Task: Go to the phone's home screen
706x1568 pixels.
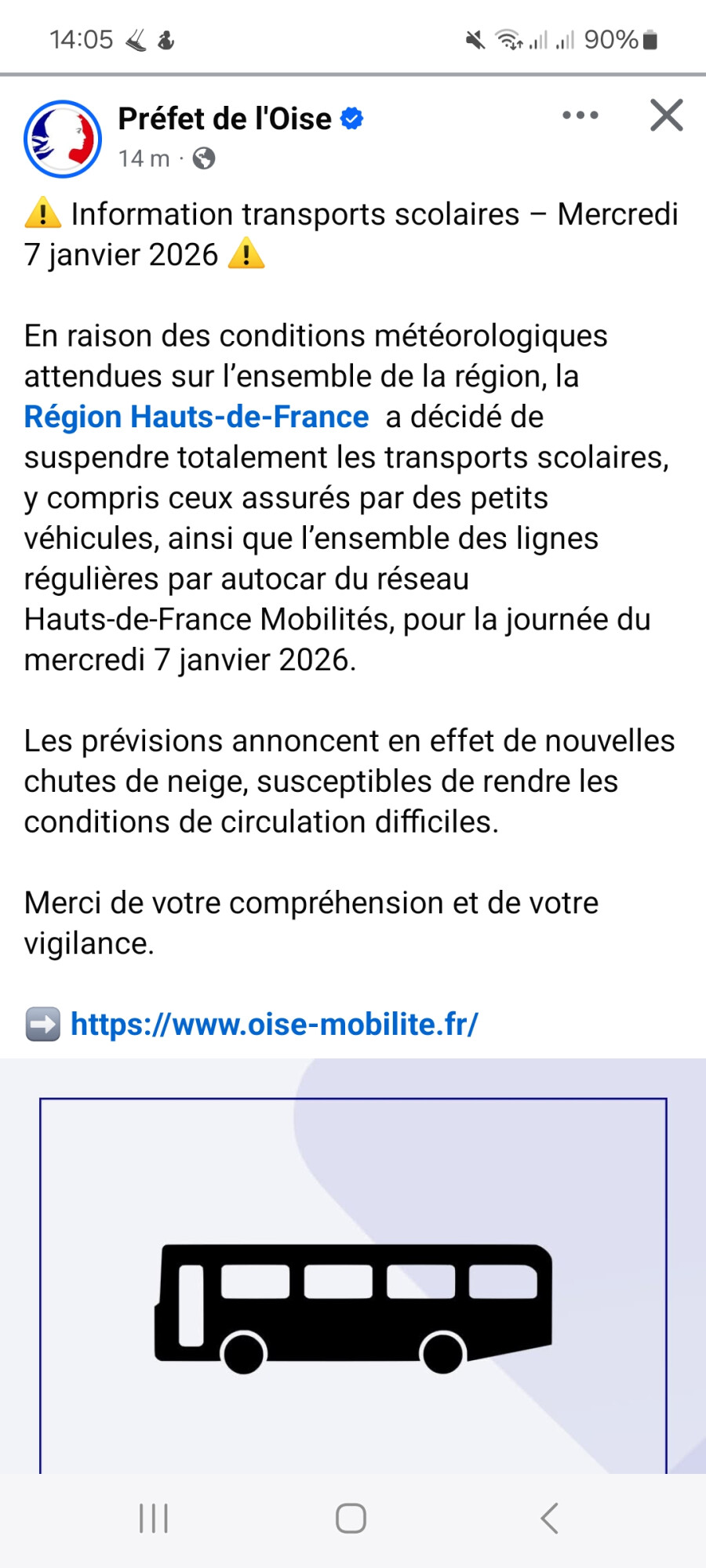Action: tap(351, 1519)
